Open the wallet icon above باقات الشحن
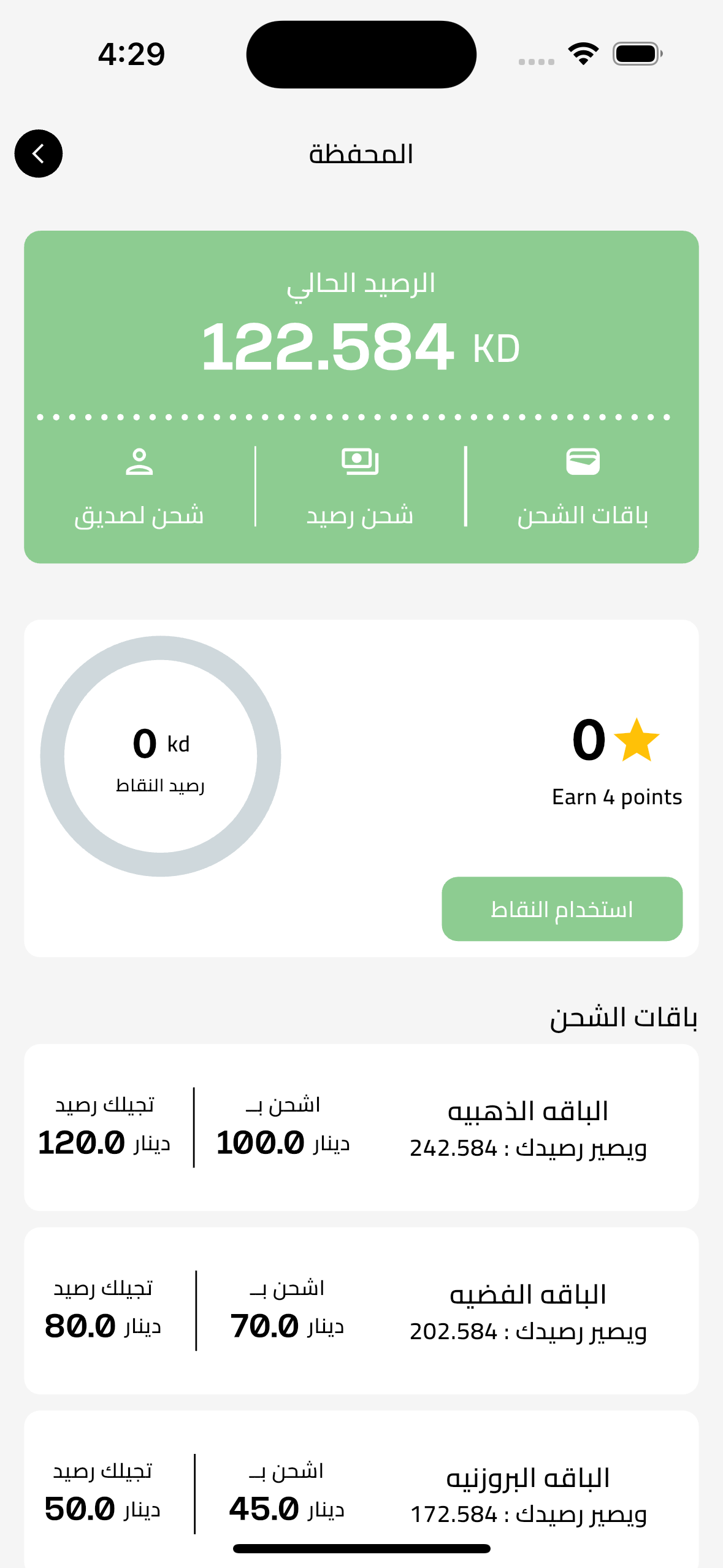Image resolution: width=723 pixels, height=1568 pixels. pyautogui.click(x=581, y=462)
